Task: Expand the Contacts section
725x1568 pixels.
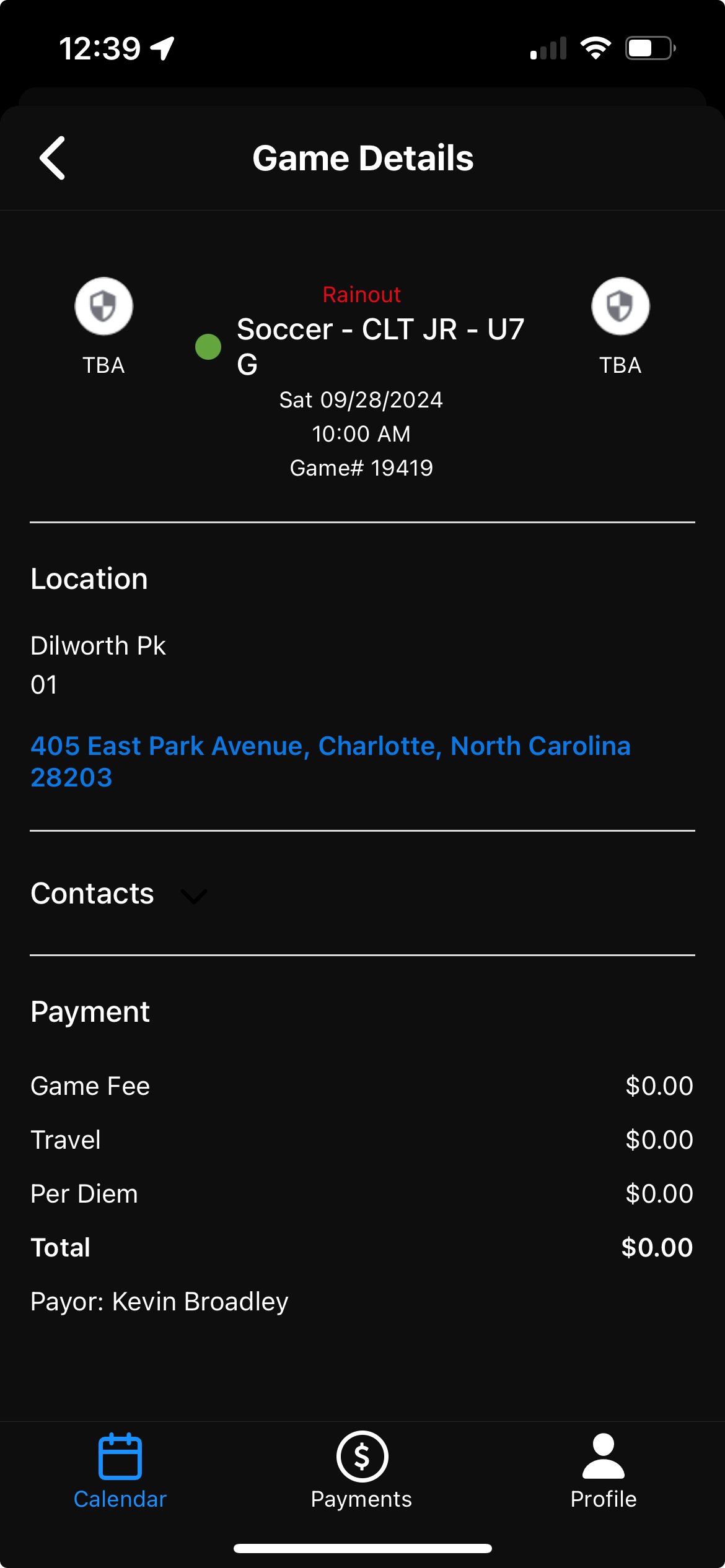Action: [x=119, y=894]
